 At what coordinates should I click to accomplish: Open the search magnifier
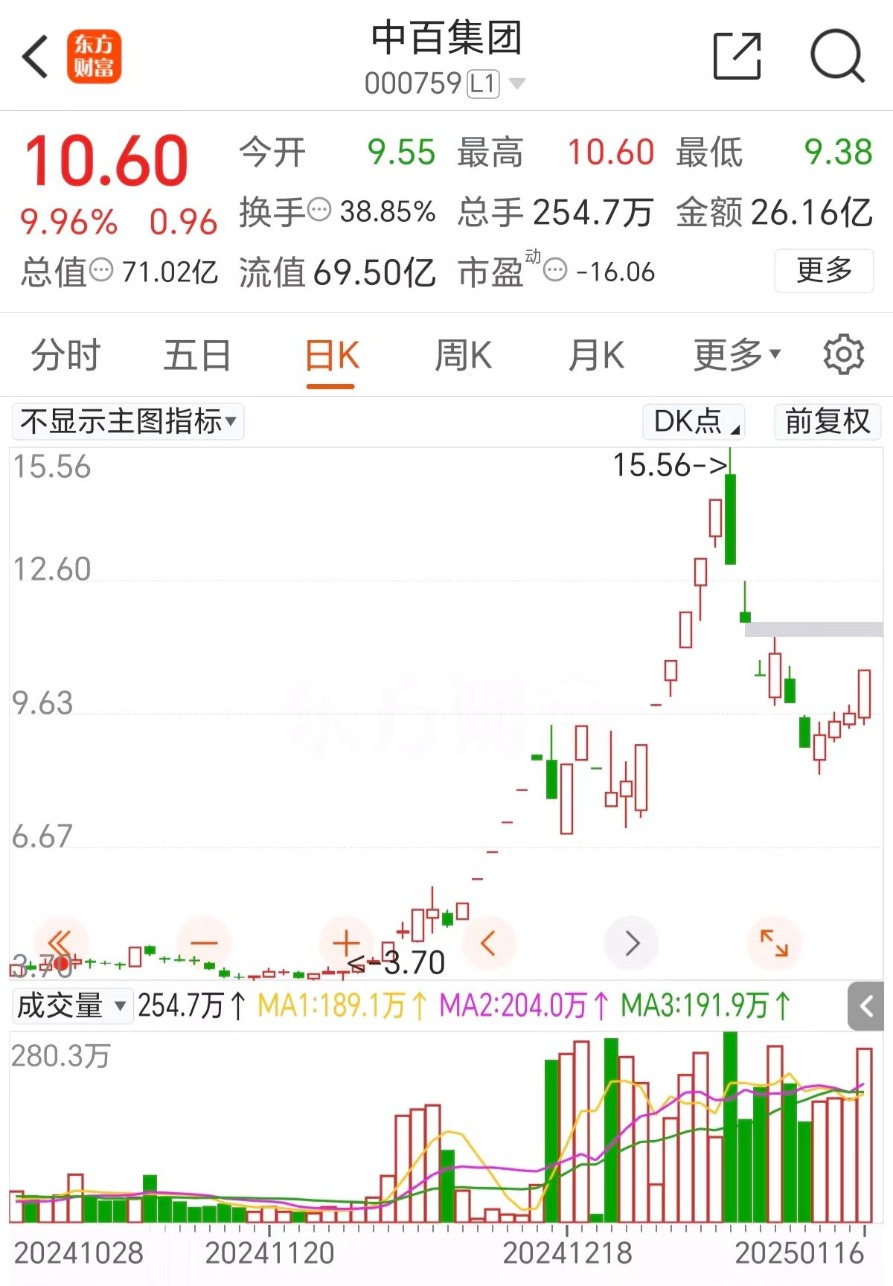[x=836, y=56]
